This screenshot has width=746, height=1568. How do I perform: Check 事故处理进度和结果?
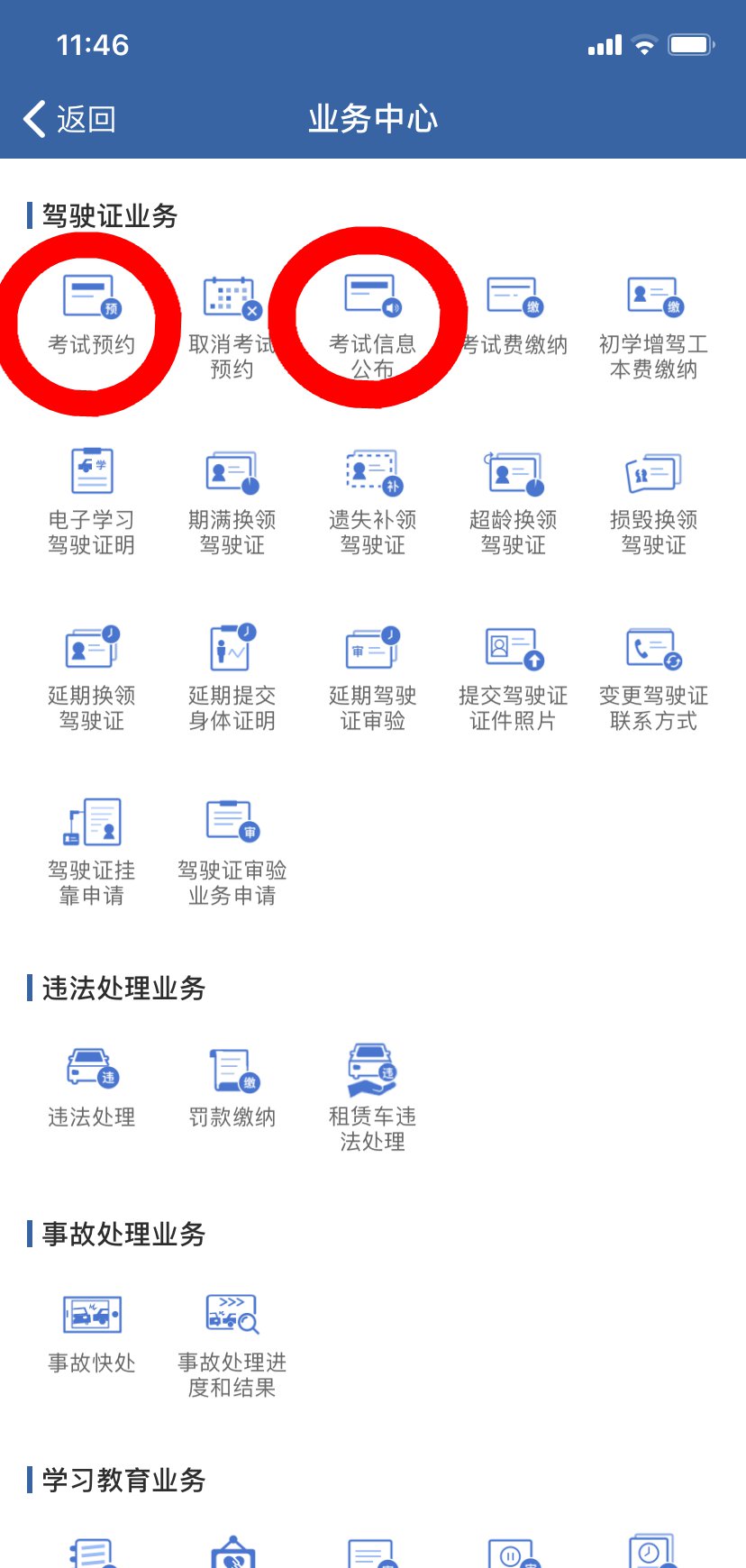[x=232, y=1343]
